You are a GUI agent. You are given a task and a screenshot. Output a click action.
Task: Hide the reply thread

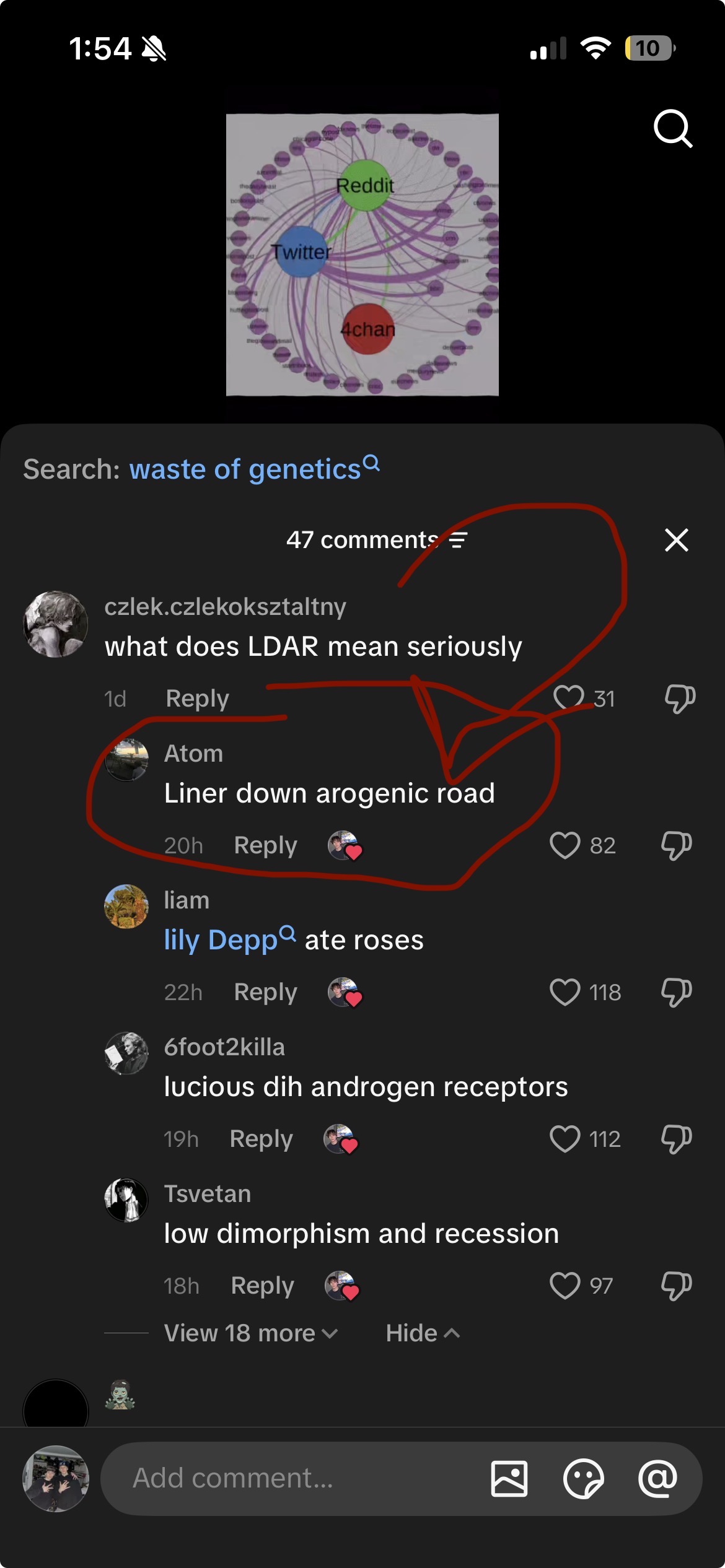point(422,1333)
